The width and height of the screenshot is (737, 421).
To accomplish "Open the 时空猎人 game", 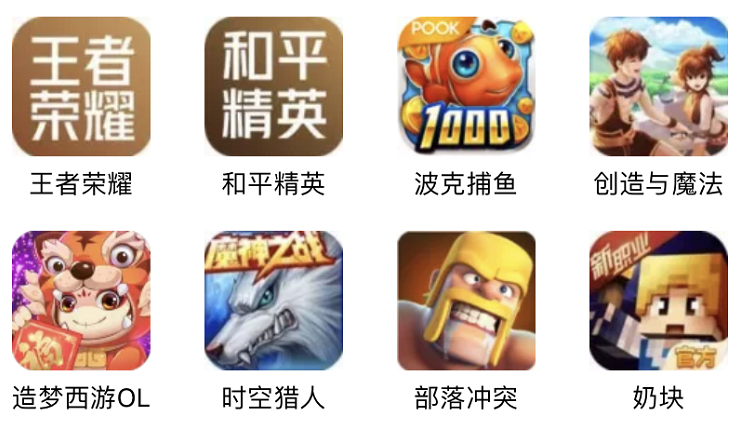I will (x=273, y=301).
